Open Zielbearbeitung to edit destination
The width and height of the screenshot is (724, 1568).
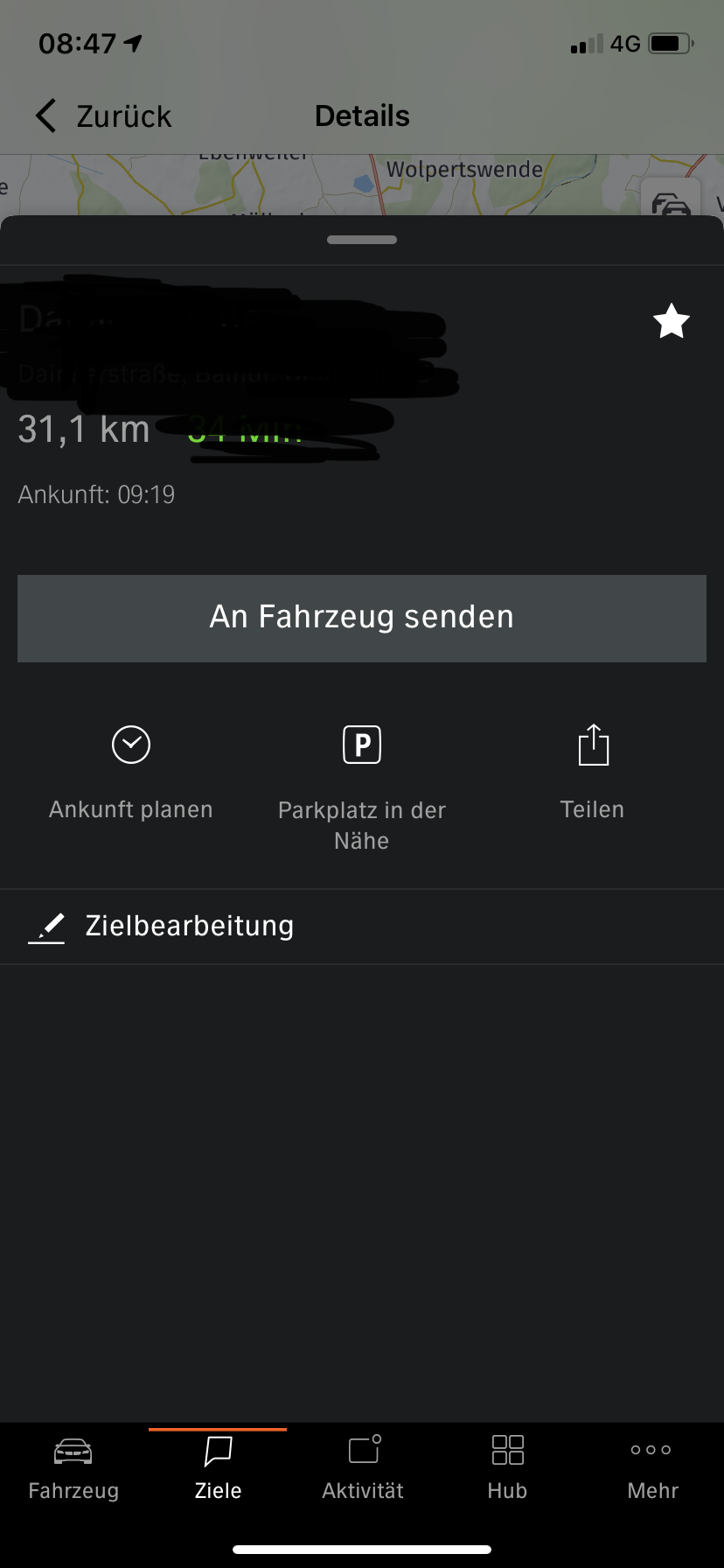(189, 927)
